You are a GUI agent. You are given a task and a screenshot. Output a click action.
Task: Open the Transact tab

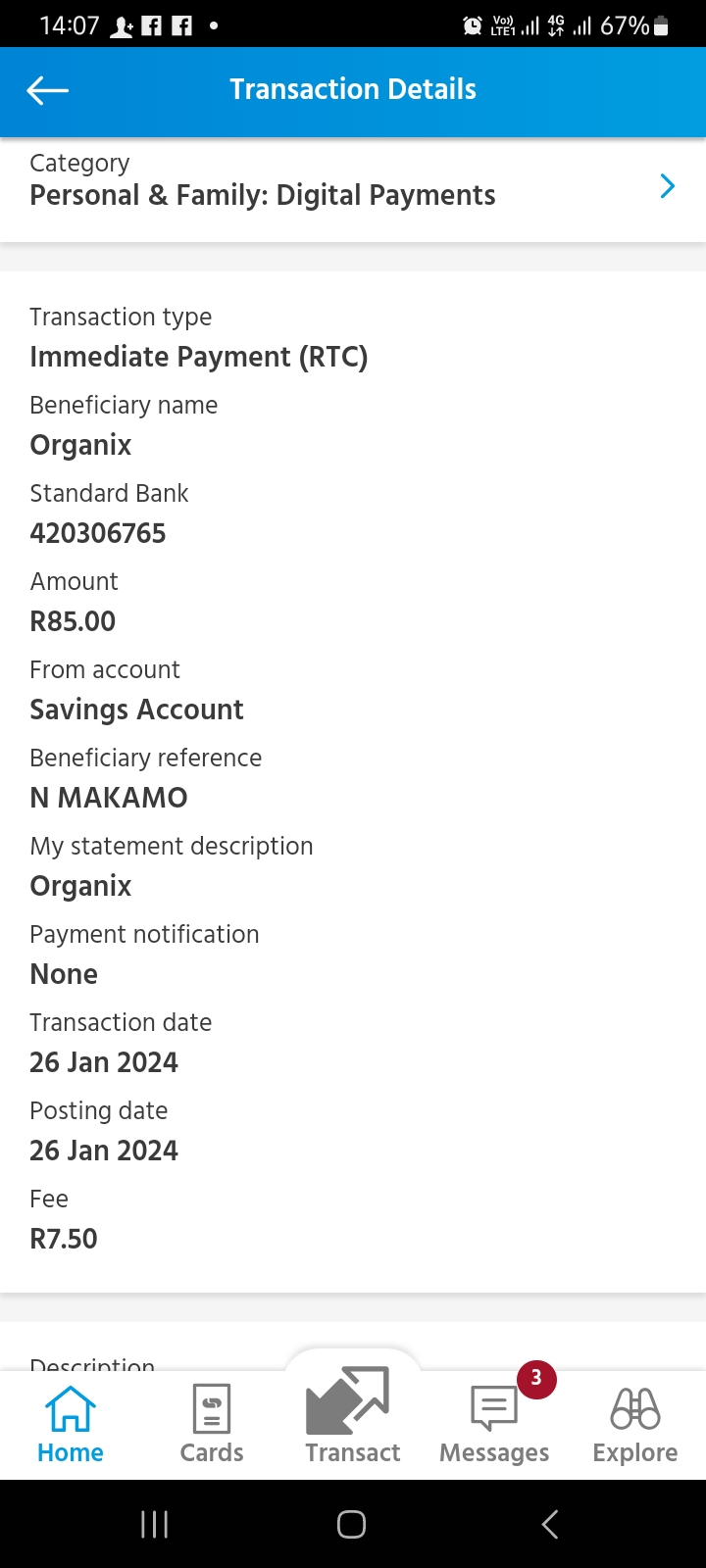pyautogui.click(x=352, y=1416)
